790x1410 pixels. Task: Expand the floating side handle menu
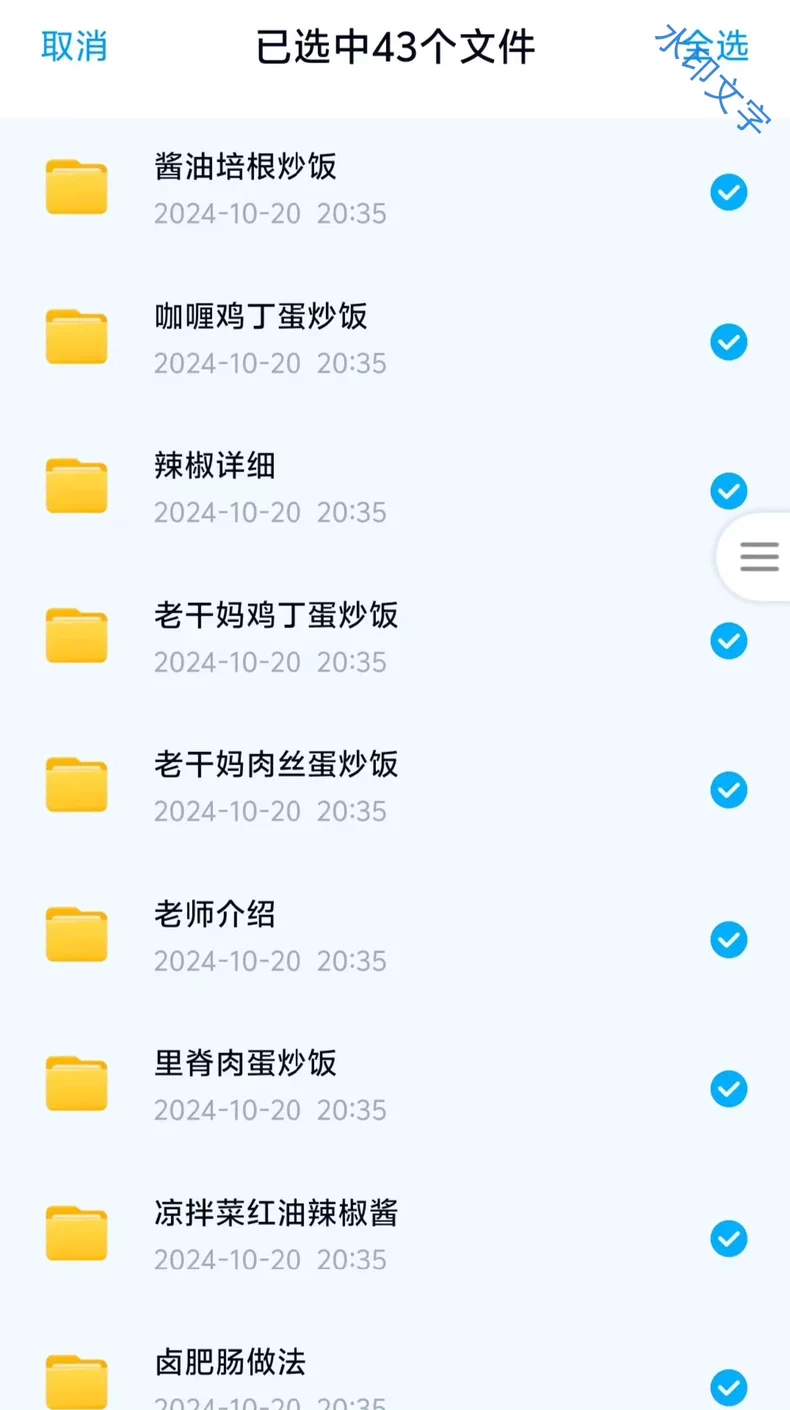[761, 557]
